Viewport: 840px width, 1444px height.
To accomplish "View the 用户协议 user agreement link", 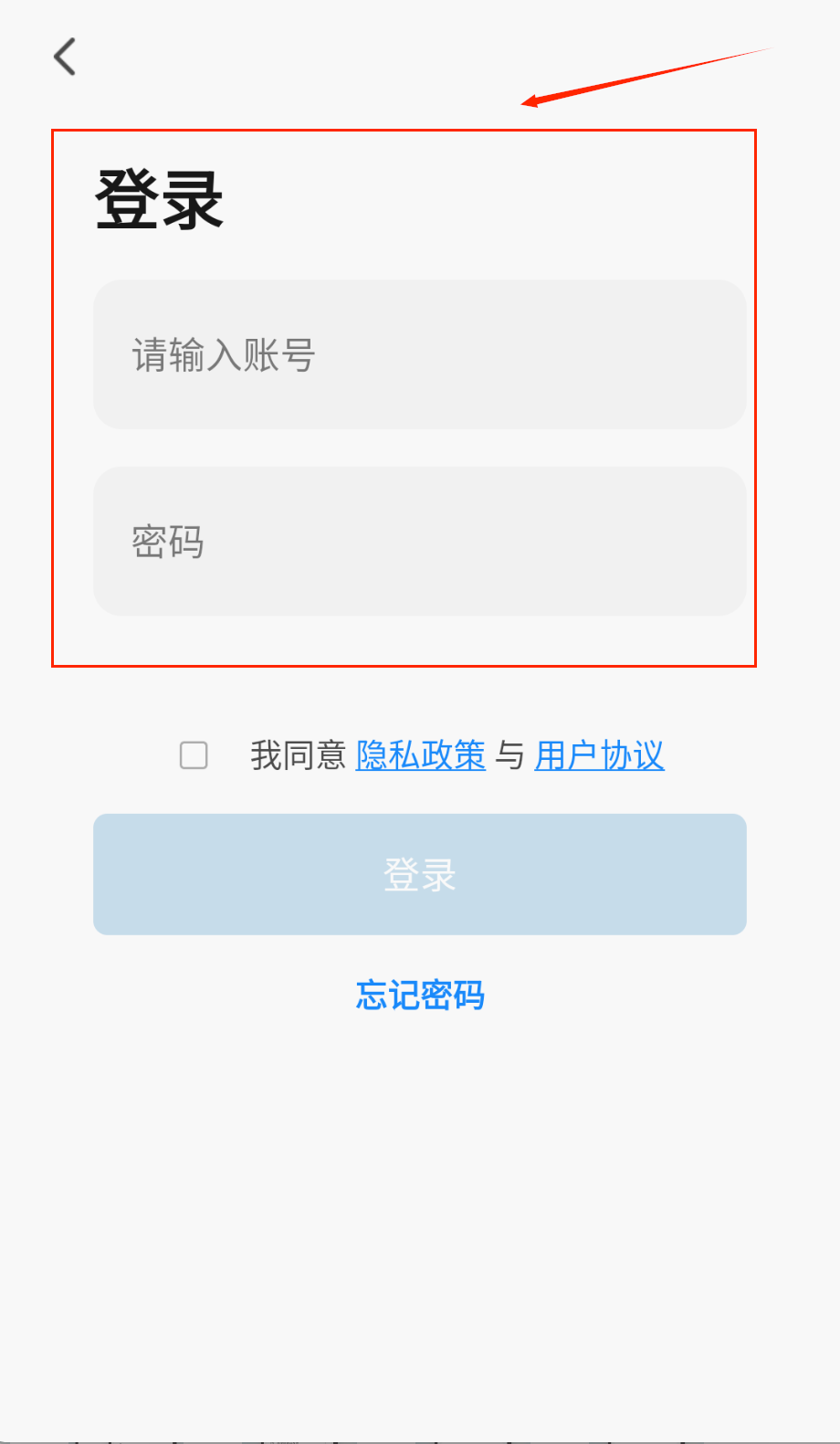I will click(x=599, y=755).
